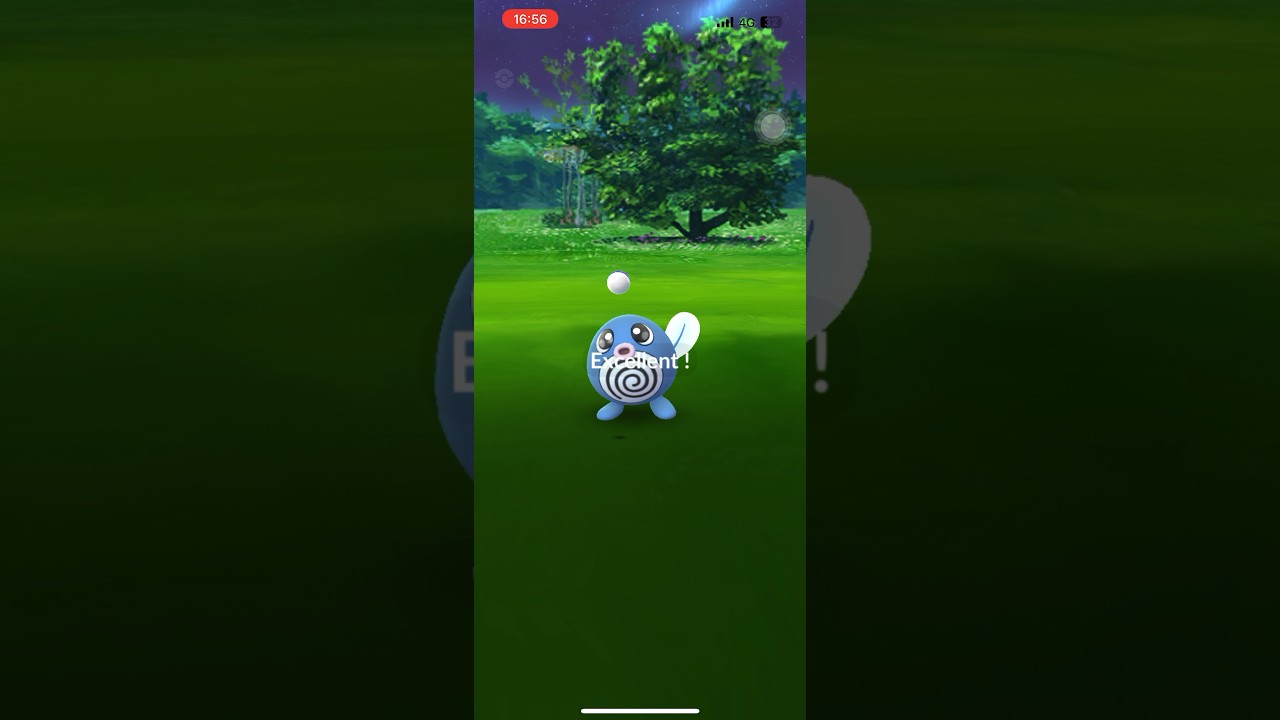This screenshot has height=720, width=1280.
Task: Open the AssistiveTouch floating button
Action: 772,126
